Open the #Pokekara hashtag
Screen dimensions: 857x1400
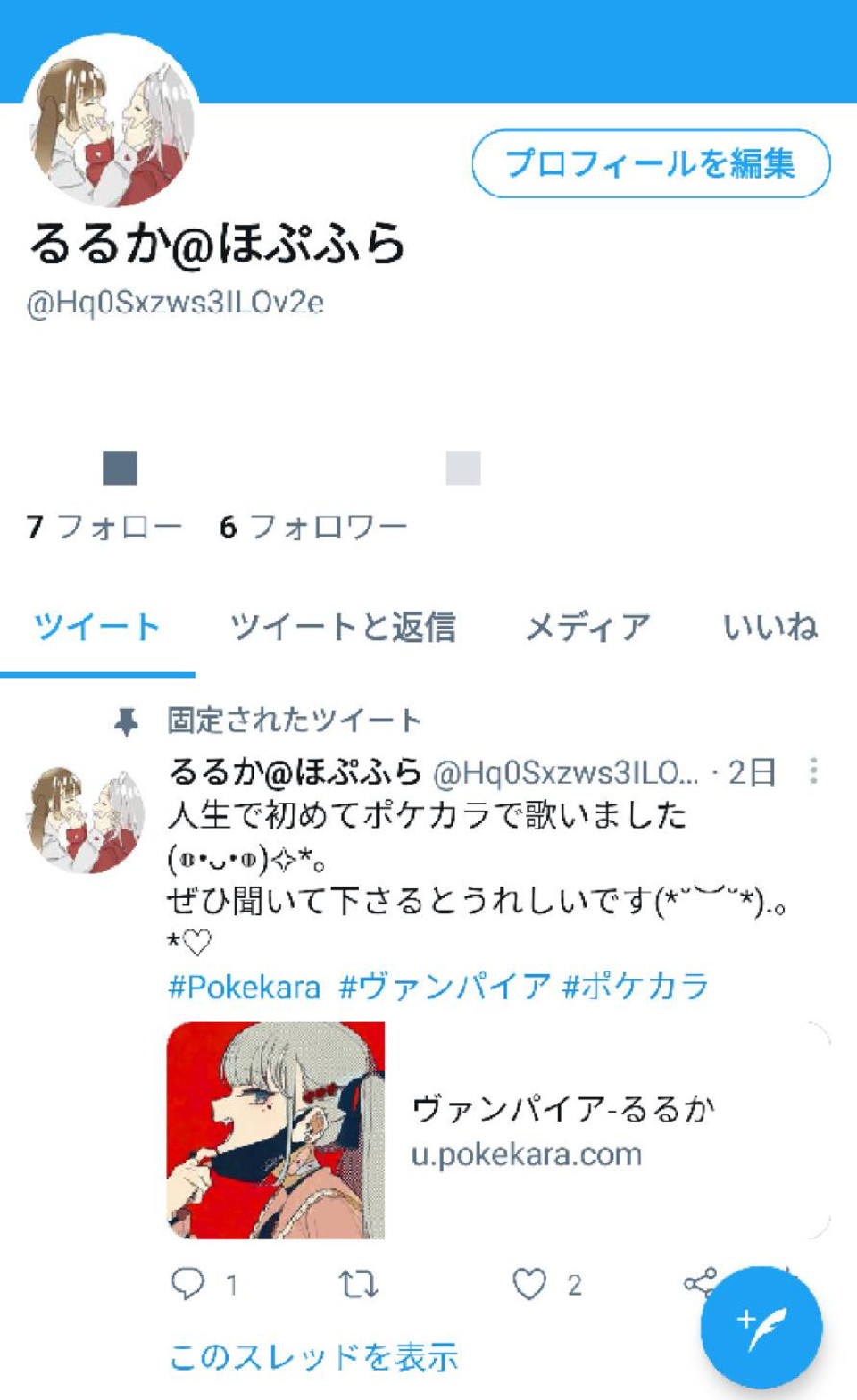tap(244, 987)
